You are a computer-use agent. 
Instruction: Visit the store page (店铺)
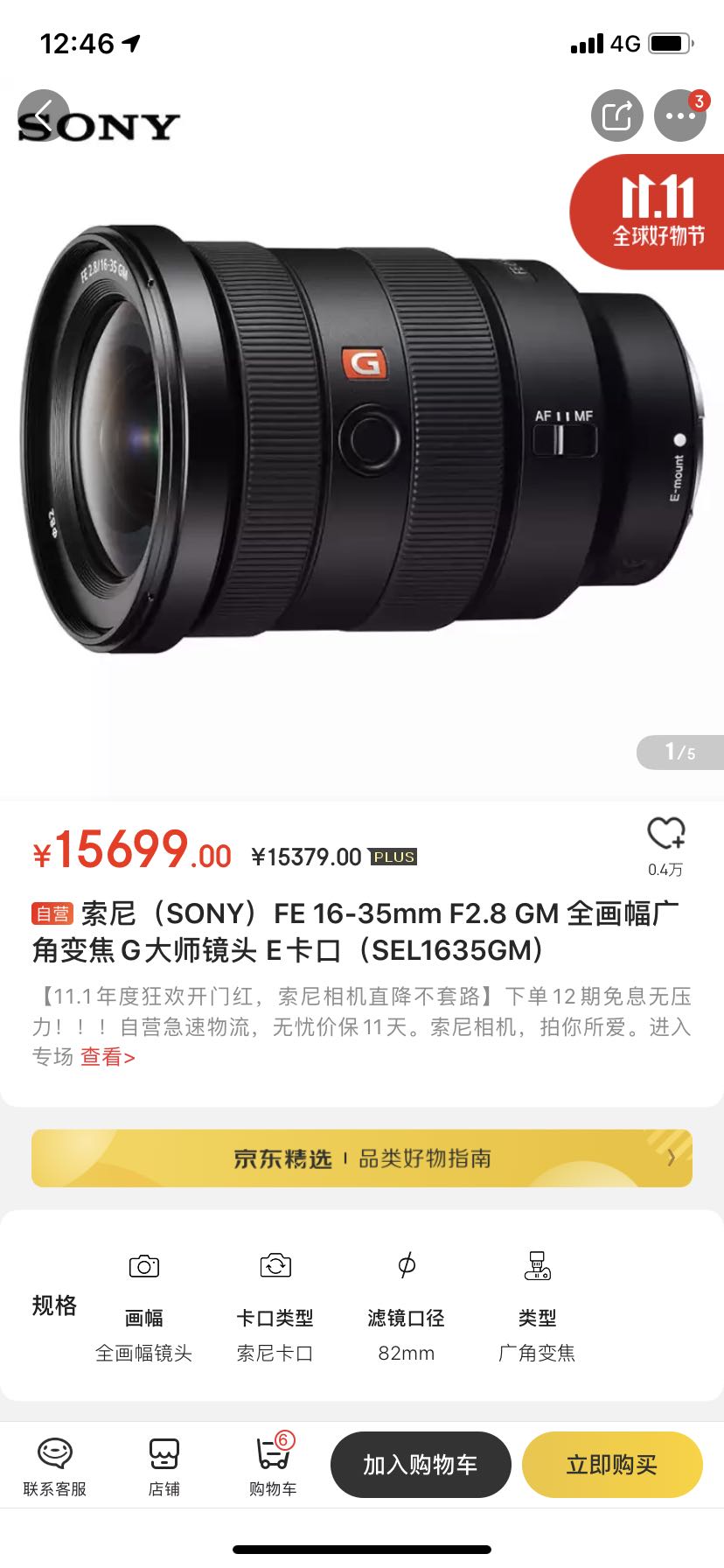point(164,1465)
